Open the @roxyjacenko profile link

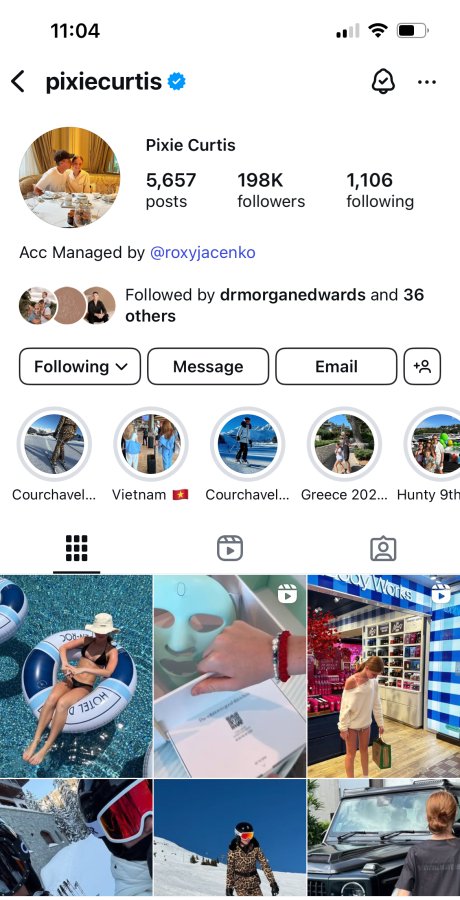tap(203, 253)
